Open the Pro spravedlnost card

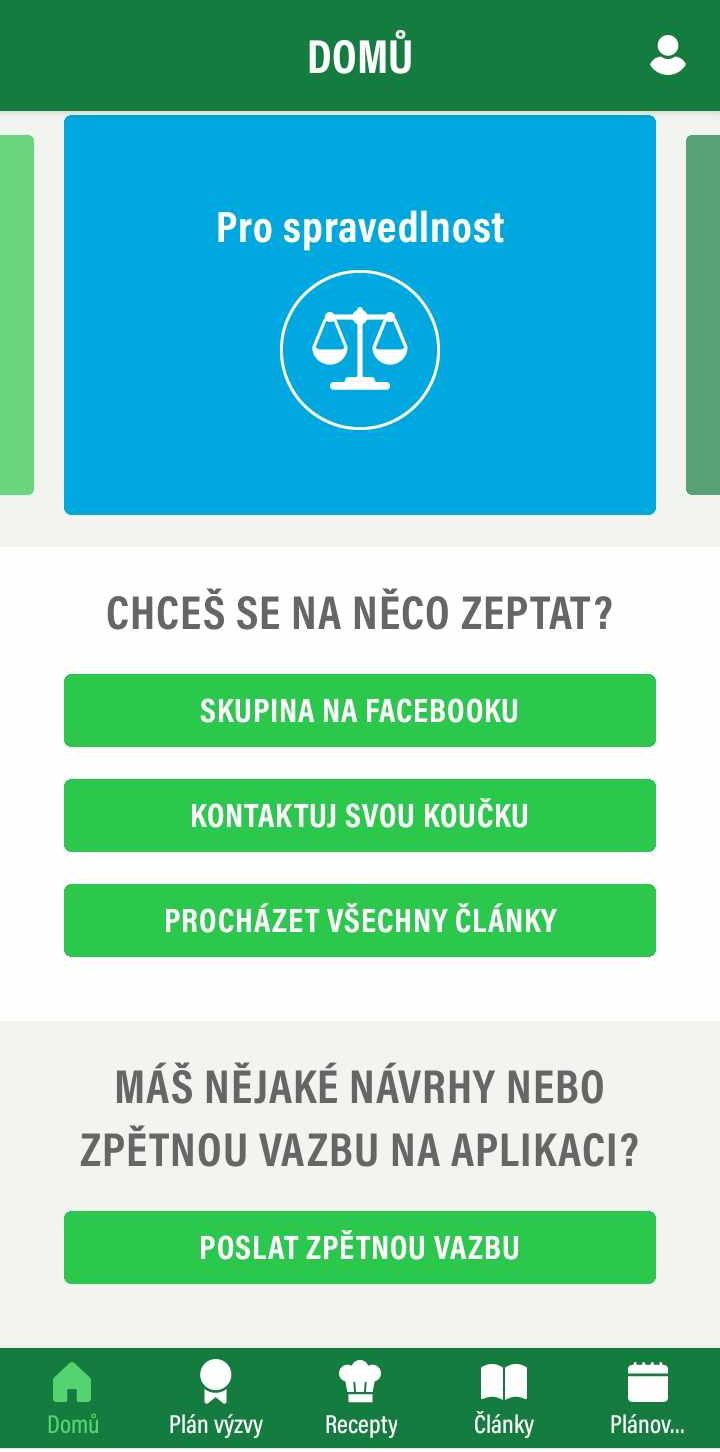360,315
